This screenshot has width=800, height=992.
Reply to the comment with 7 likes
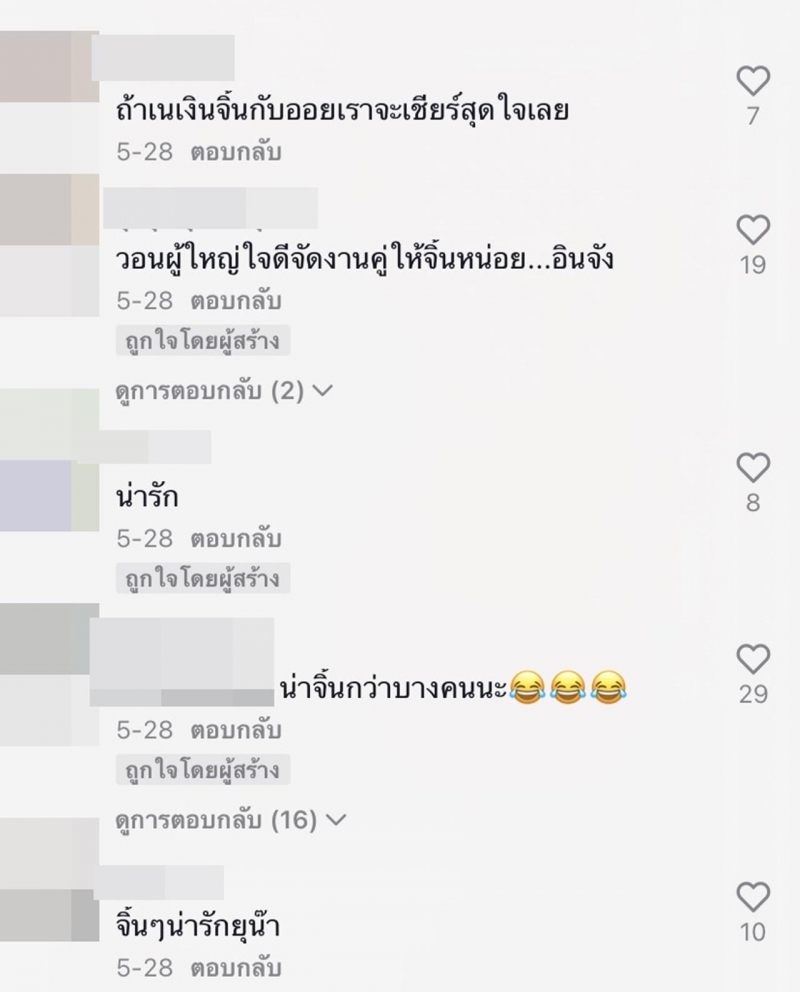pos(236,152)
